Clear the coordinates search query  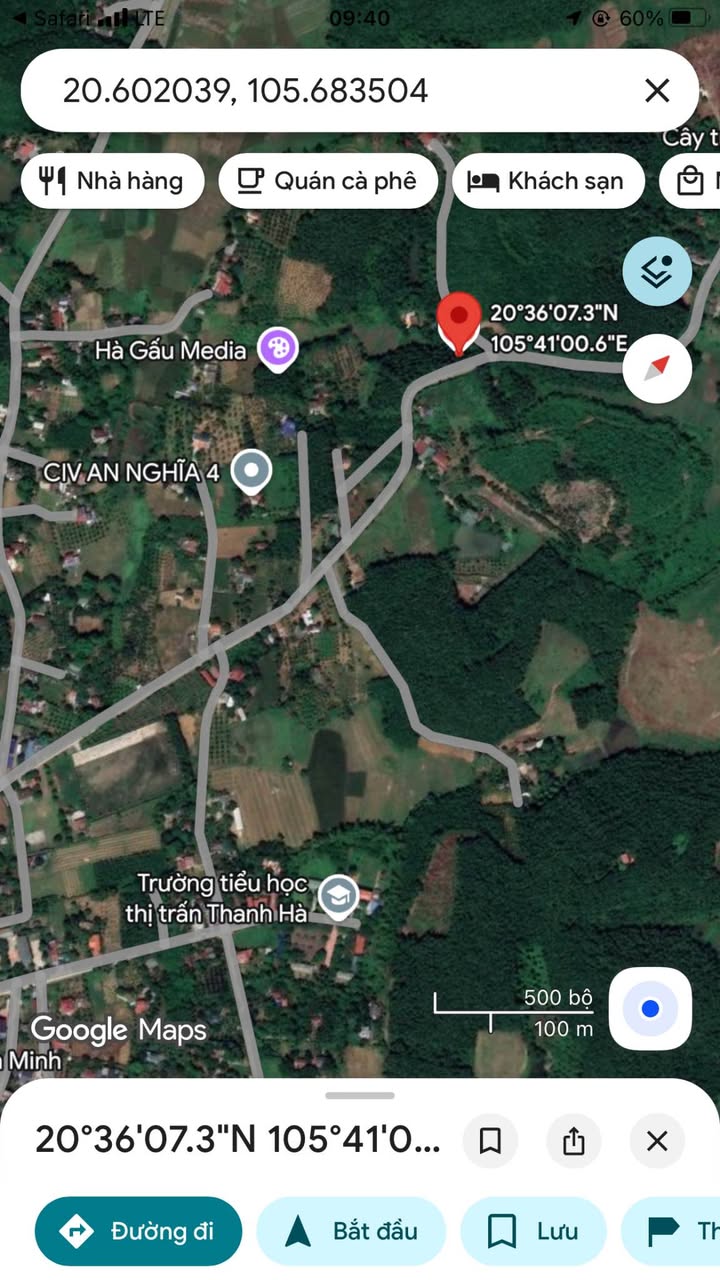tap(657, 91)
